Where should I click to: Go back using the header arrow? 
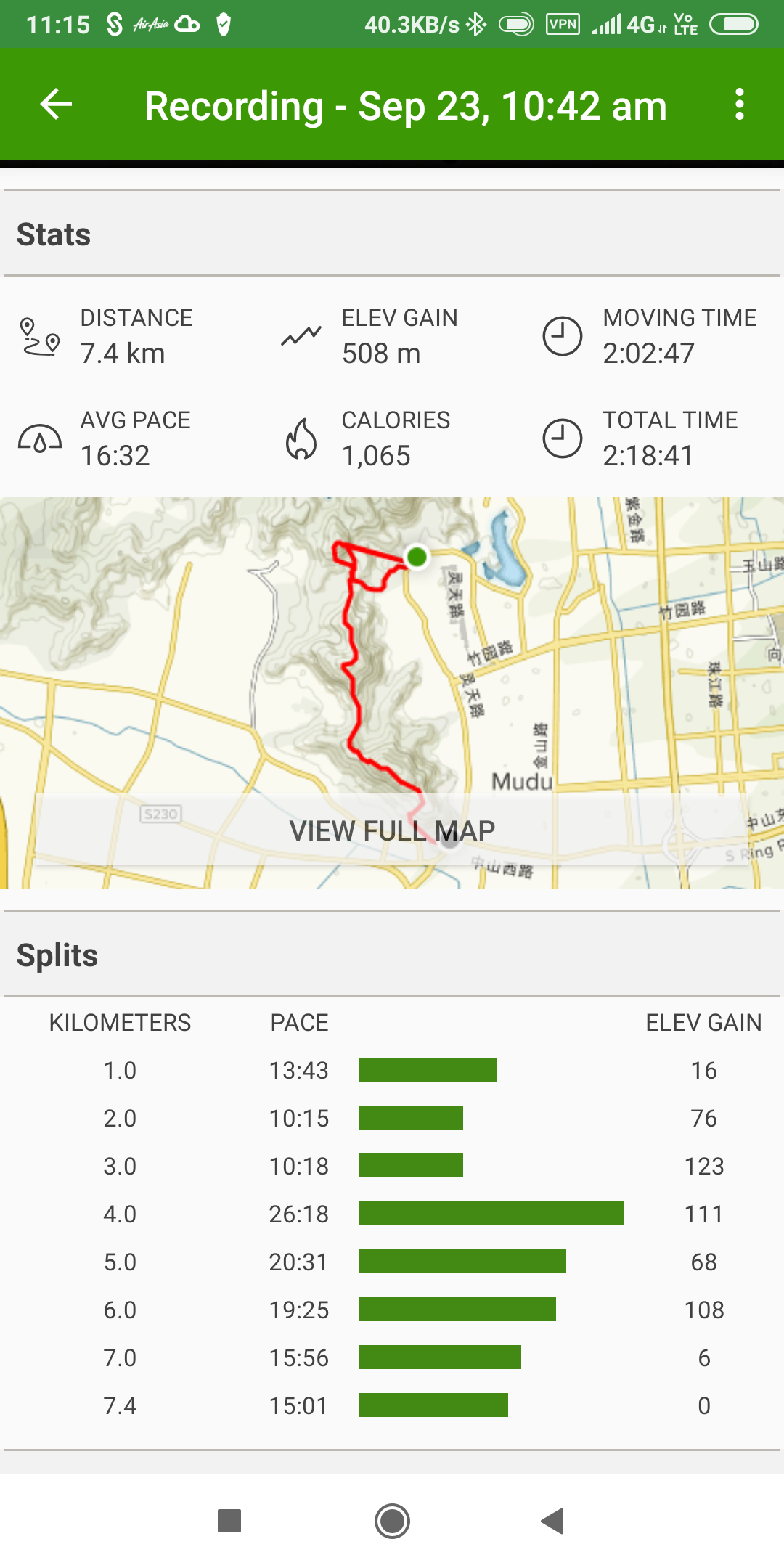(56, 105)
